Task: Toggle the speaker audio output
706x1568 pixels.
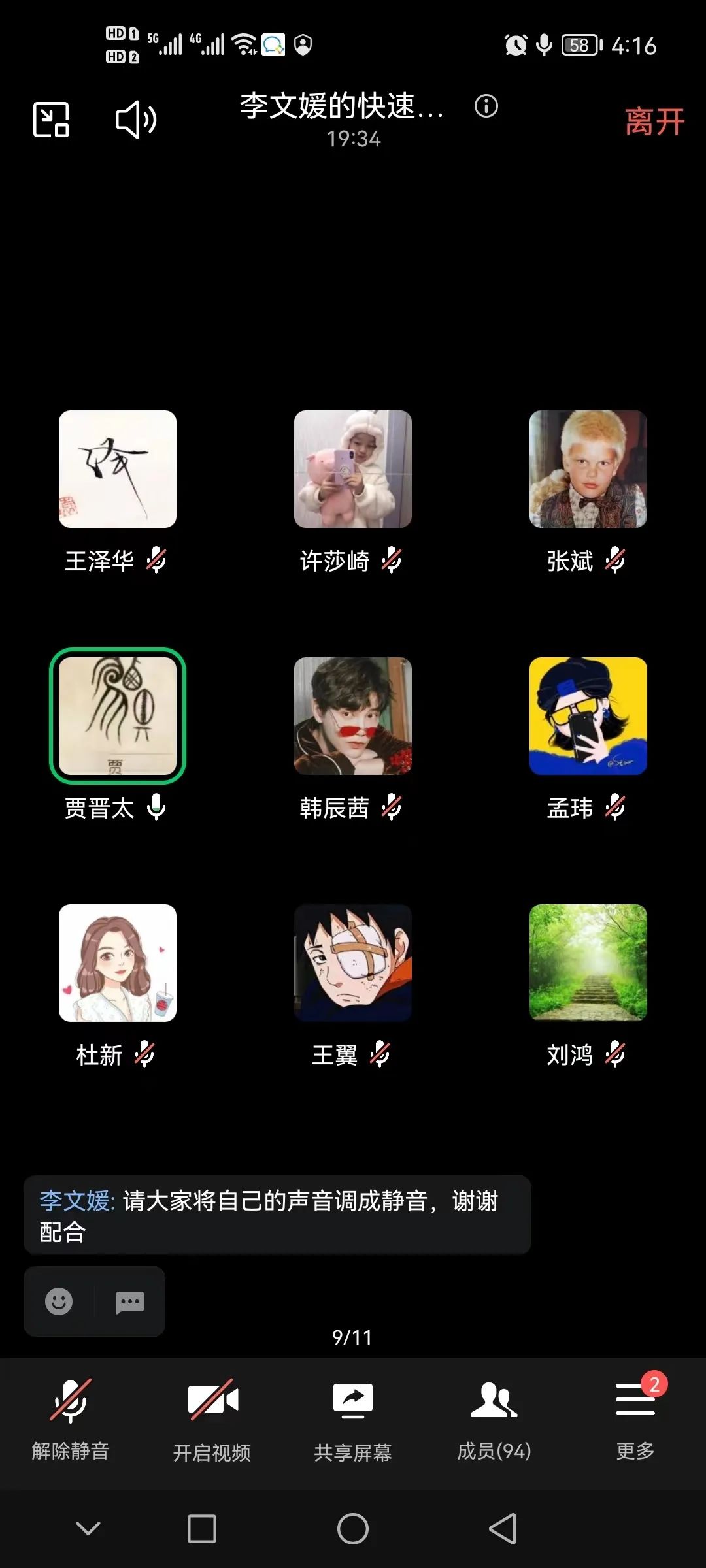Action: [x=135, y=120]
